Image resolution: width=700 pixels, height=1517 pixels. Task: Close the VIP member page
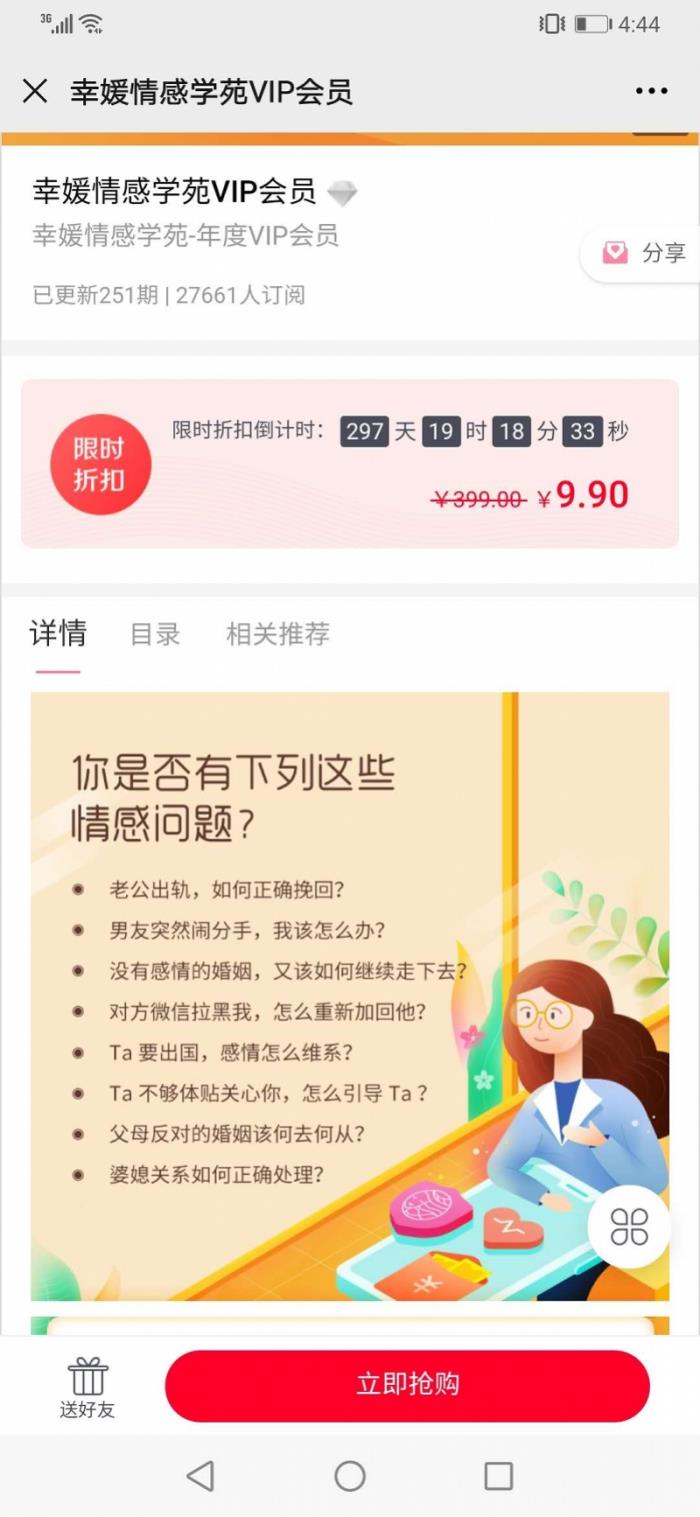click(x=35, y=92)
